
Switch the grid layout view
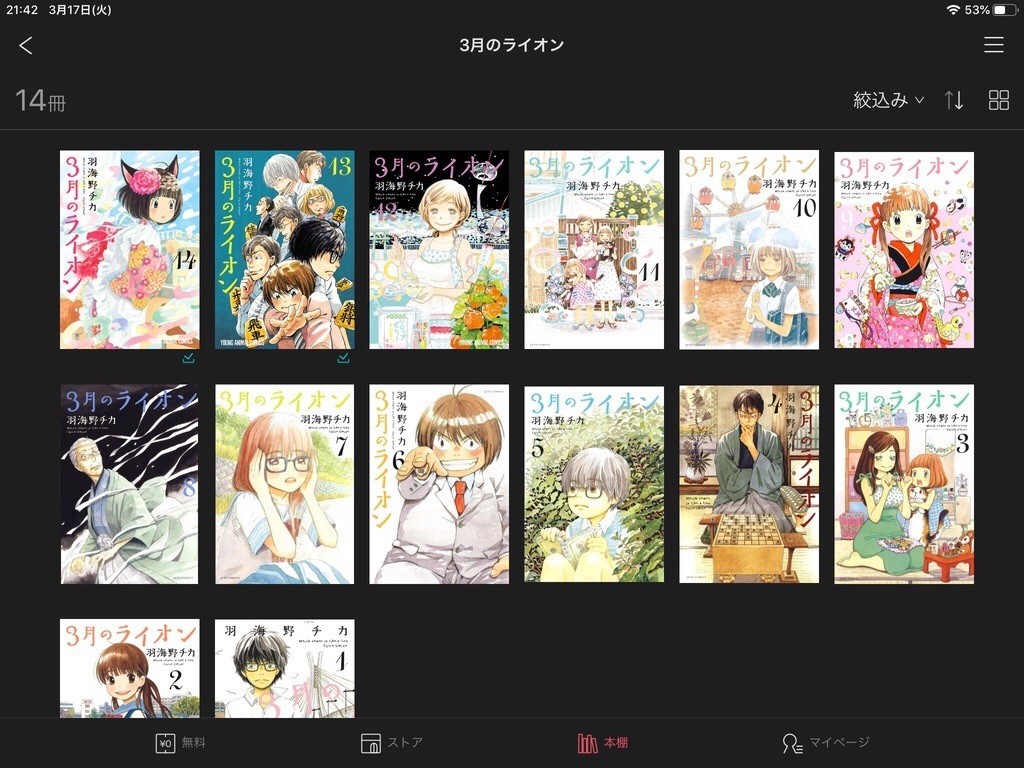pos(998,100)
